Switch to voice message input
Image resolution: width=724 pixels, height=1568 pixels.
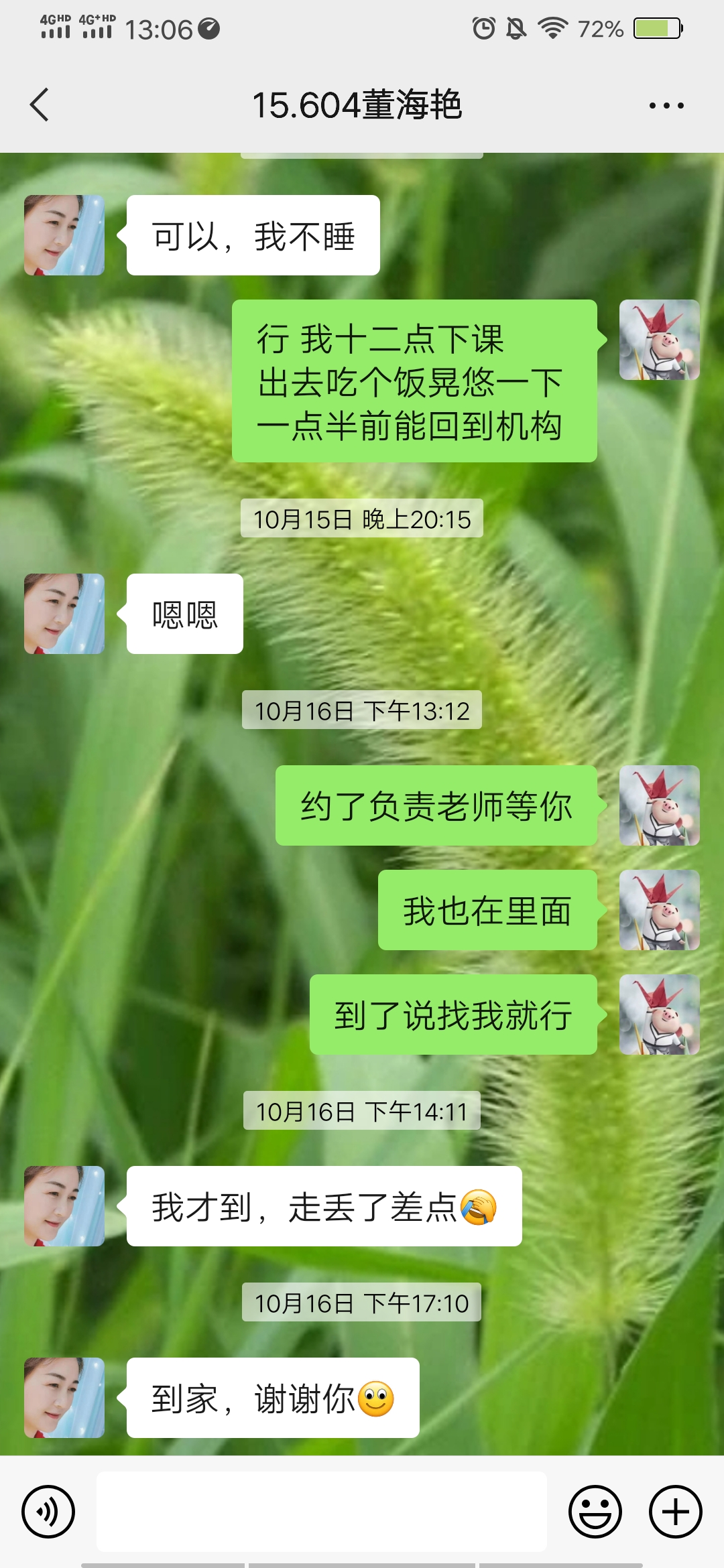pos(48,1512)
